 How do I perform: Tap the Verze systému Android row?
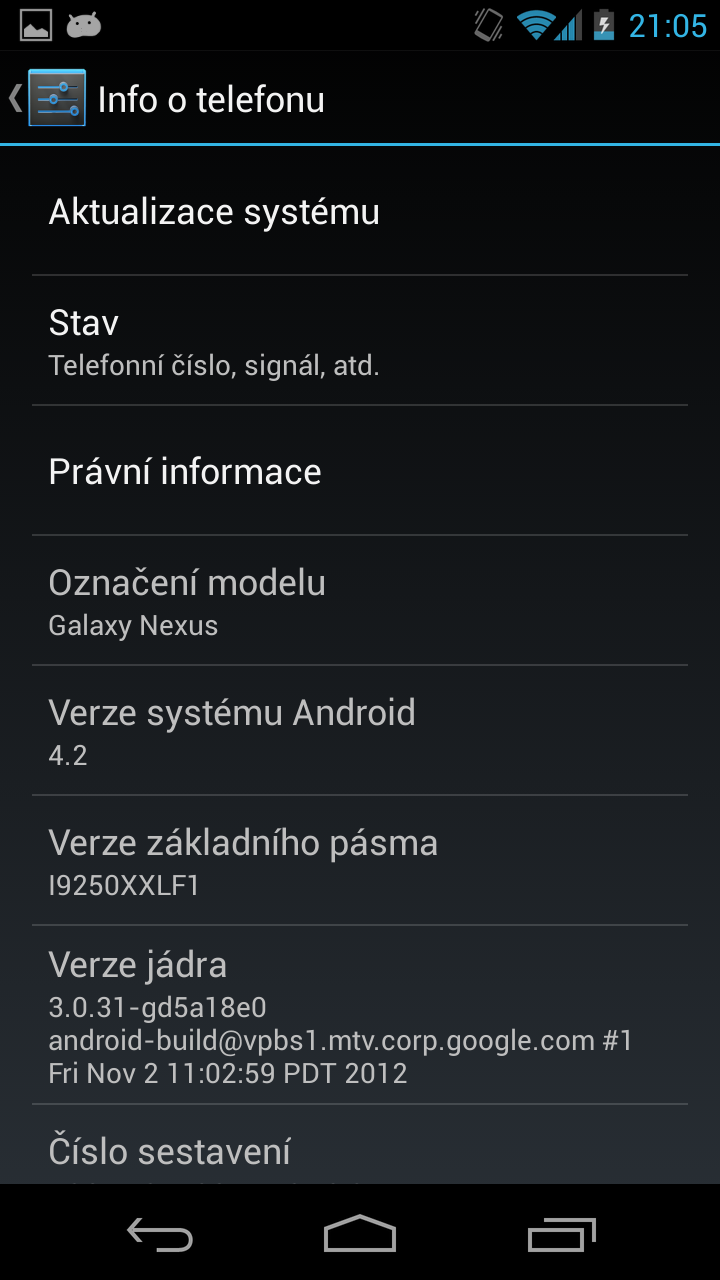coord(360,731)
